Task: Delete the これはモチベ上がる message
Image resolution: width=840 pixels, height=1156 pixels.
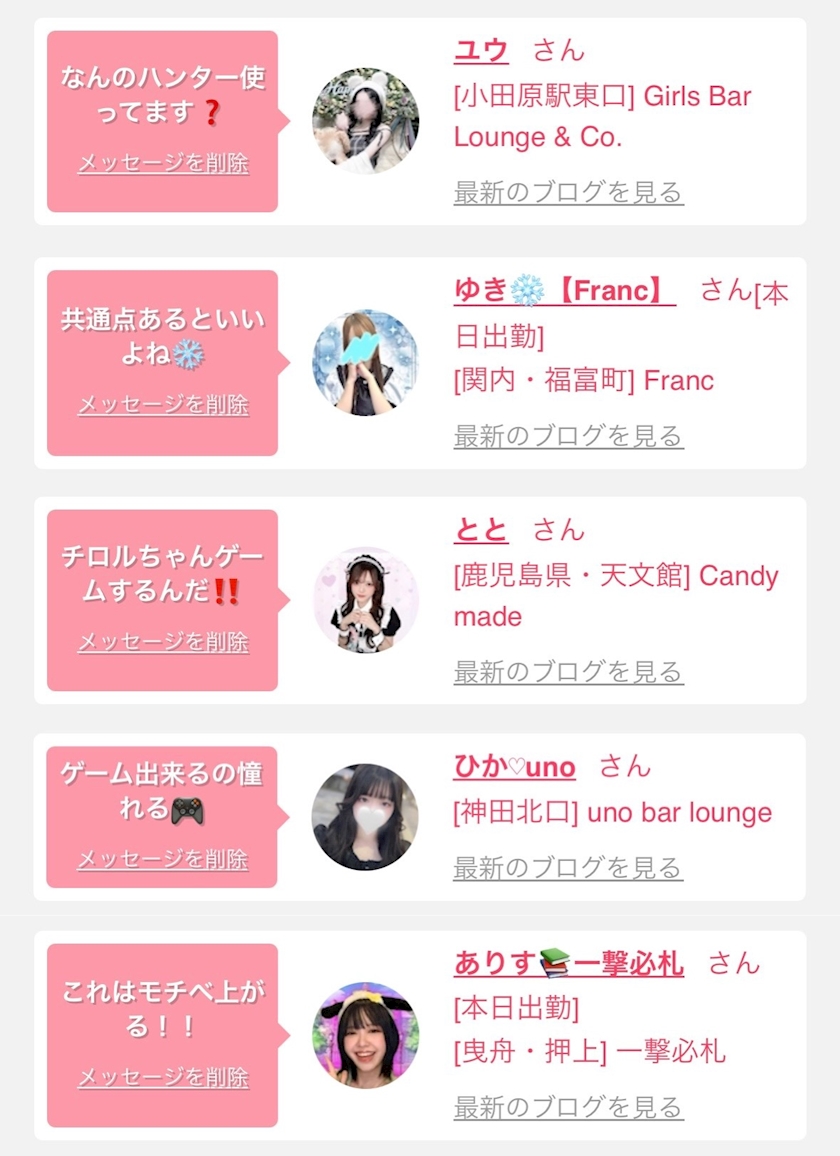Action: pyautogui.click(x=163, y=1078)
